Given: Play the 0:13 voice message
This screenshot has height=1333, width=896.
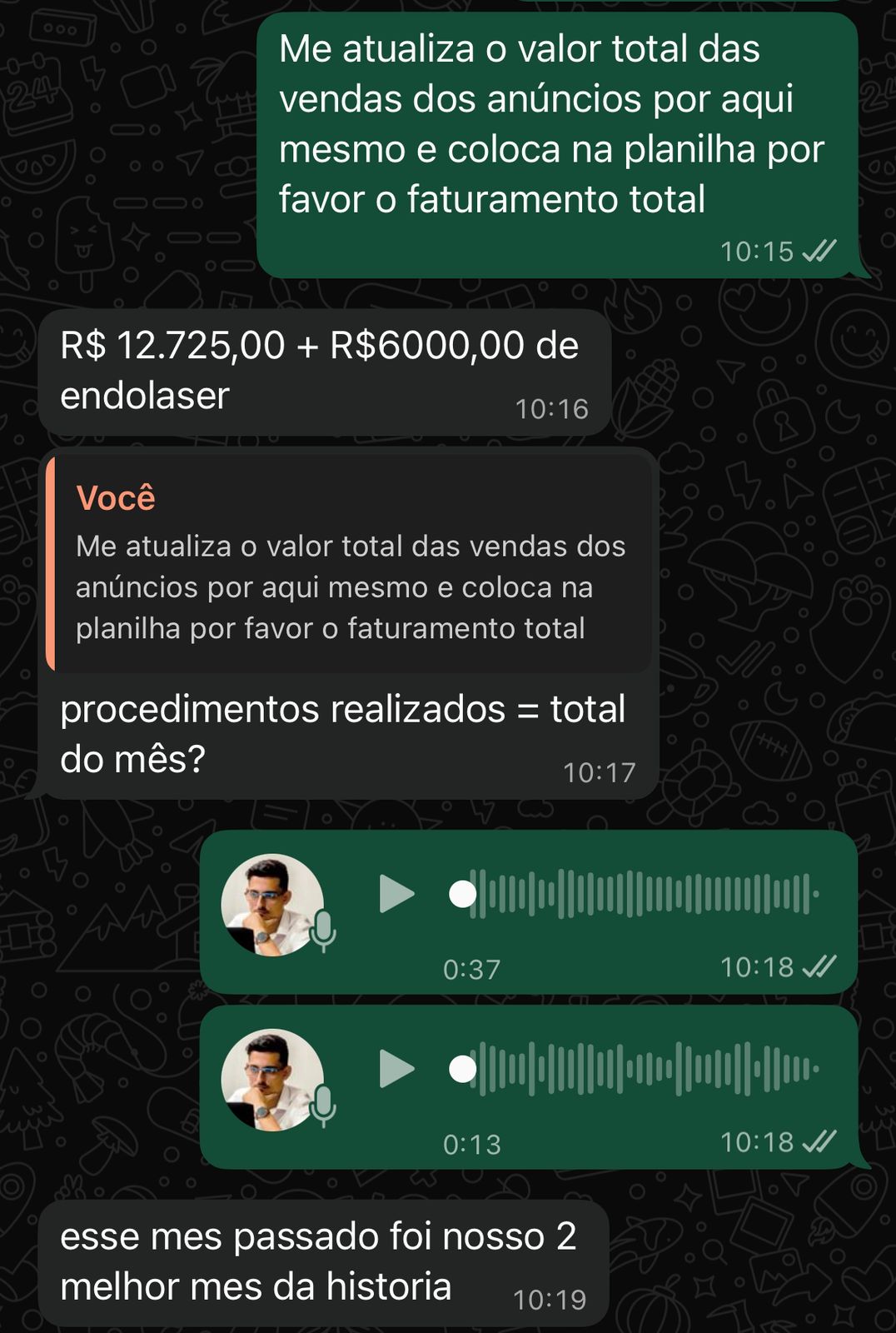Looking at the screenshot, I should [x=396, y=1069].
